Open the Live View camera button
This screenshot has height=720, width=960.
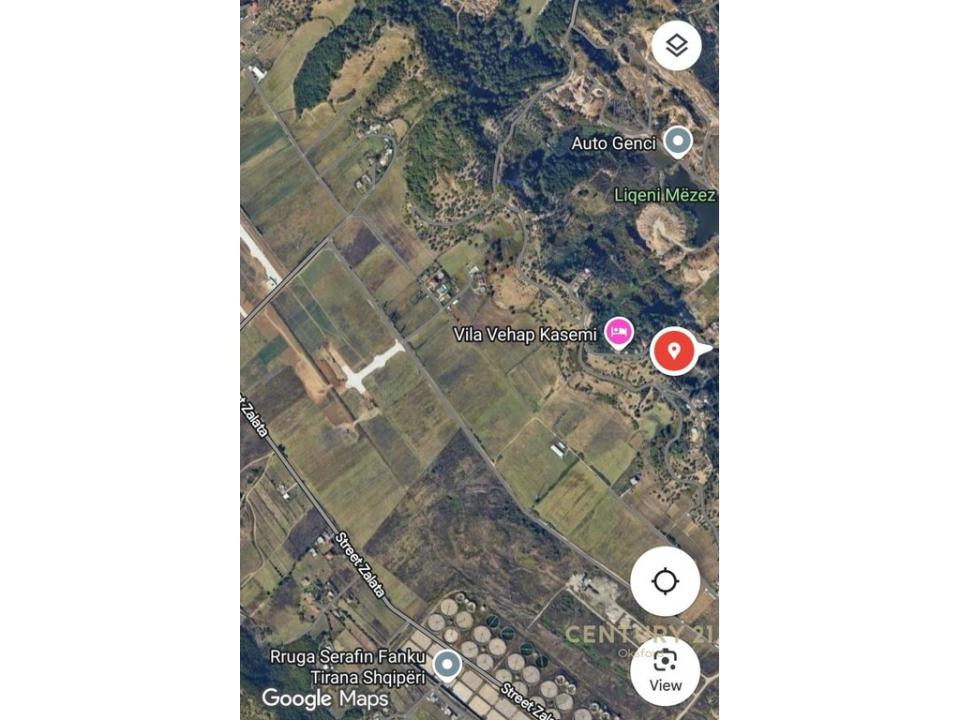coord(665,670)
